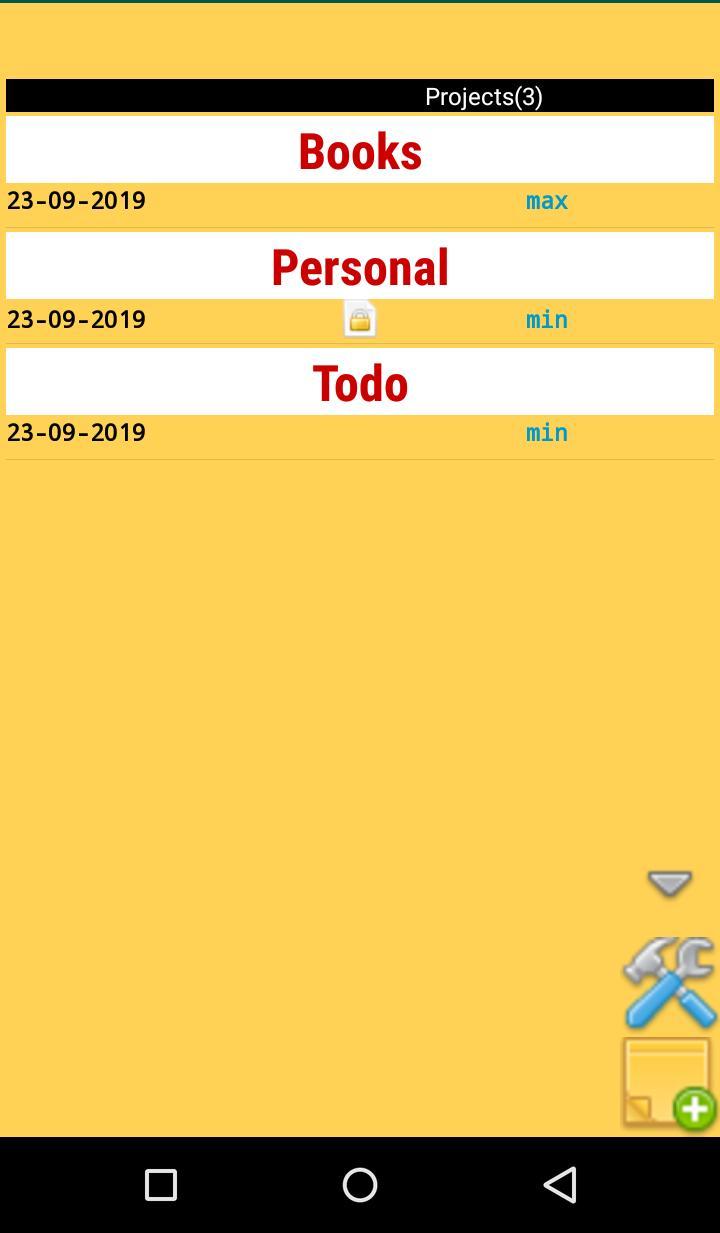Tap the lock icon under Personal
Image resolution: width=720 pixels, height=1233 pixels.
360,320
